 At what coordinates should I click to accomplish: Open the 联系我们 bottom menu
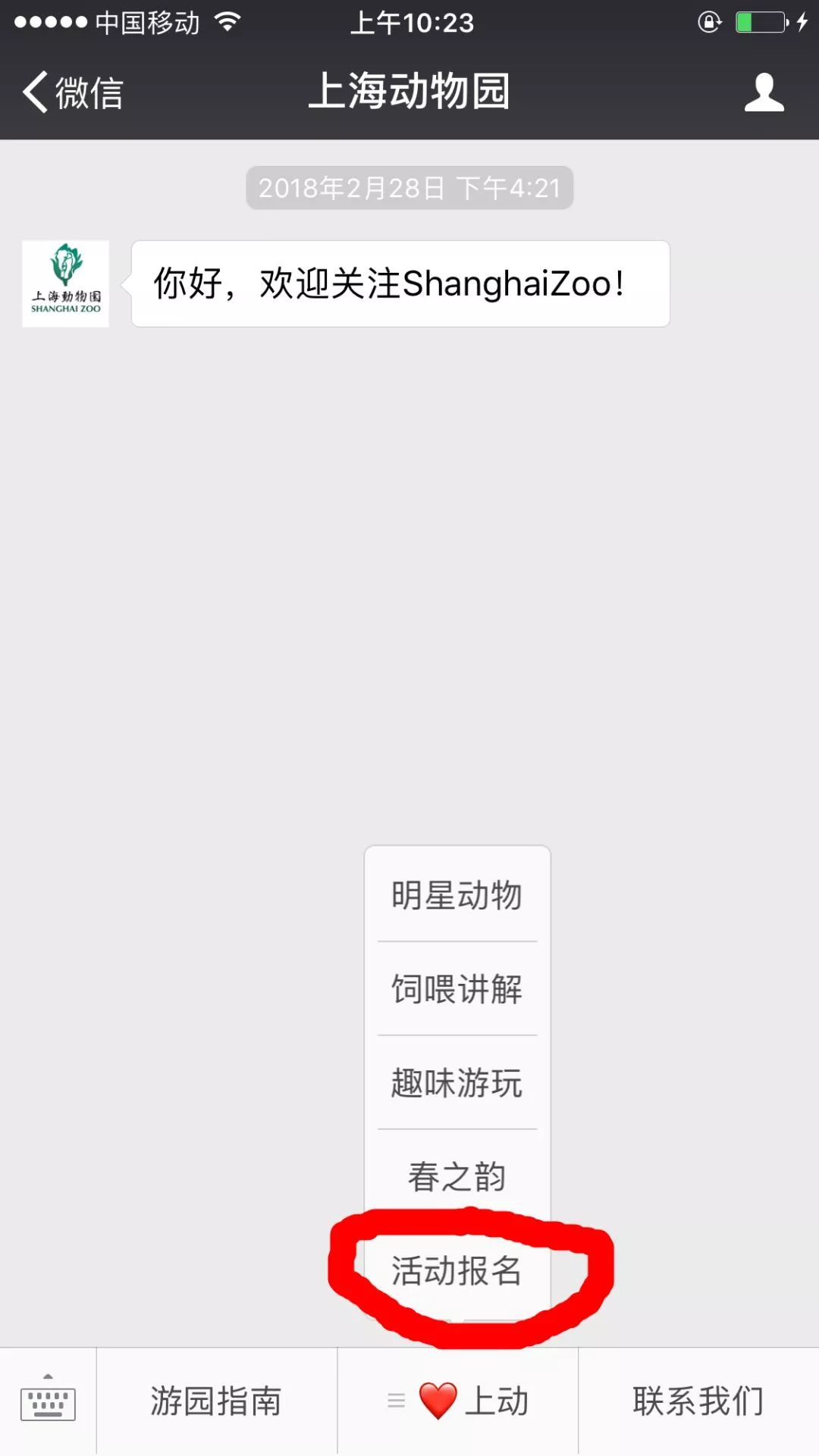[698, 1401]
